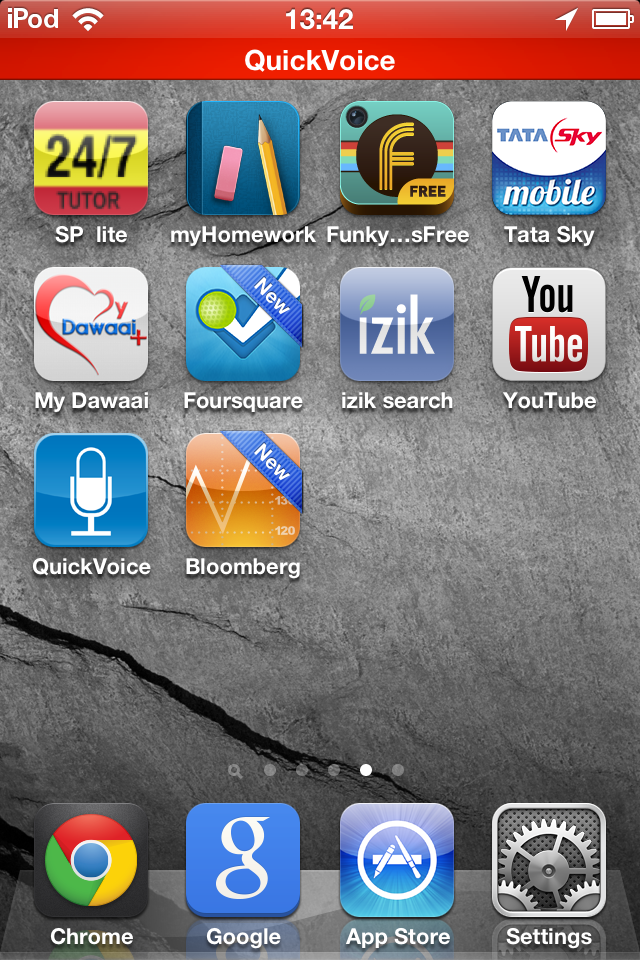Open Chrome from the dock
This screenshot has width=640, height=960.
pyautogui.click(x=91, y=860)
